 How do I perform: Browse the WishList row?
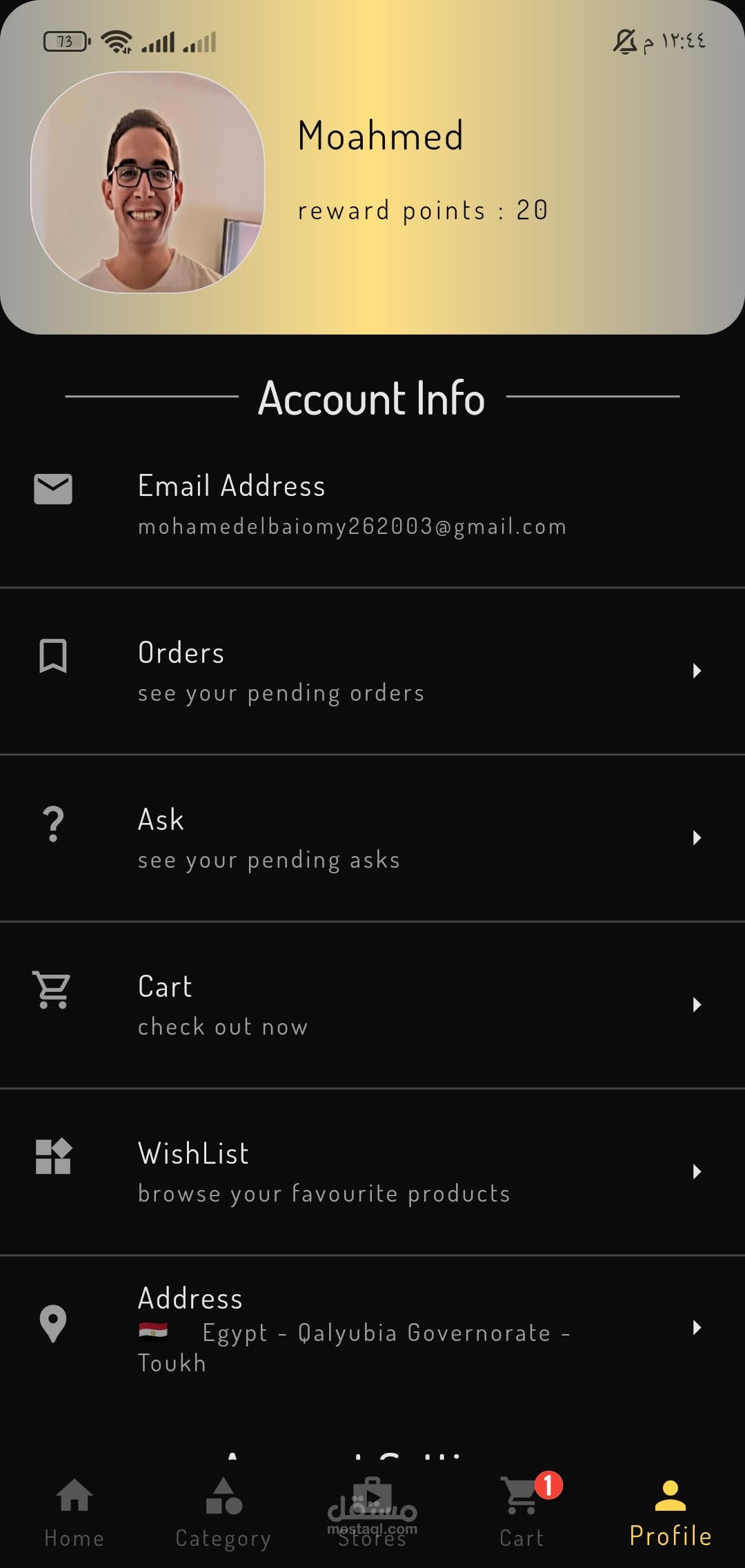pos(372,1172)
